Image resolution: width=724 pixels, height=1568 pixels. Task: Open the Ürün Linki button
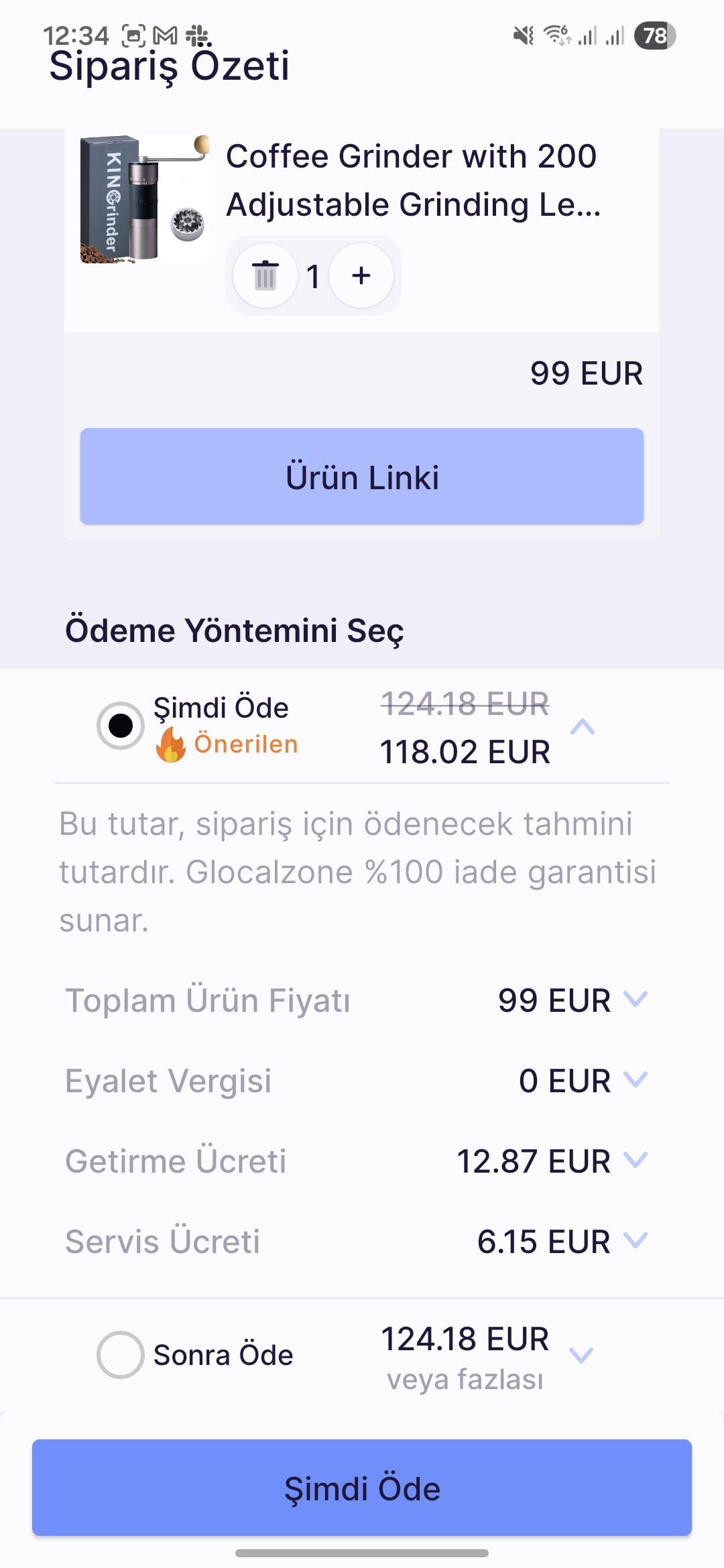tap(362, 476)
